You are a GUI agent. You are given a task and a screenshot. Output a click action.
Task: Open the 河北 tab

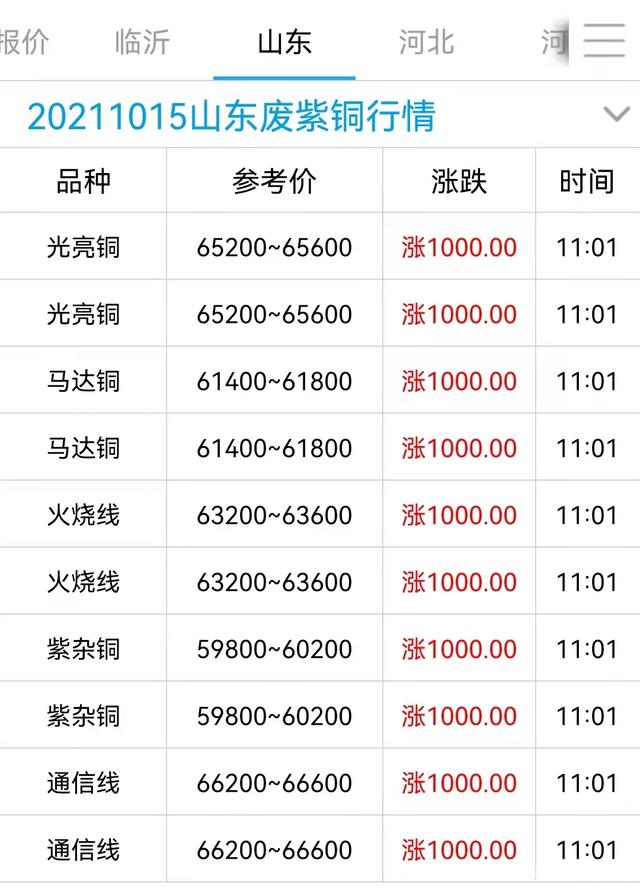(x=426, y=42)
